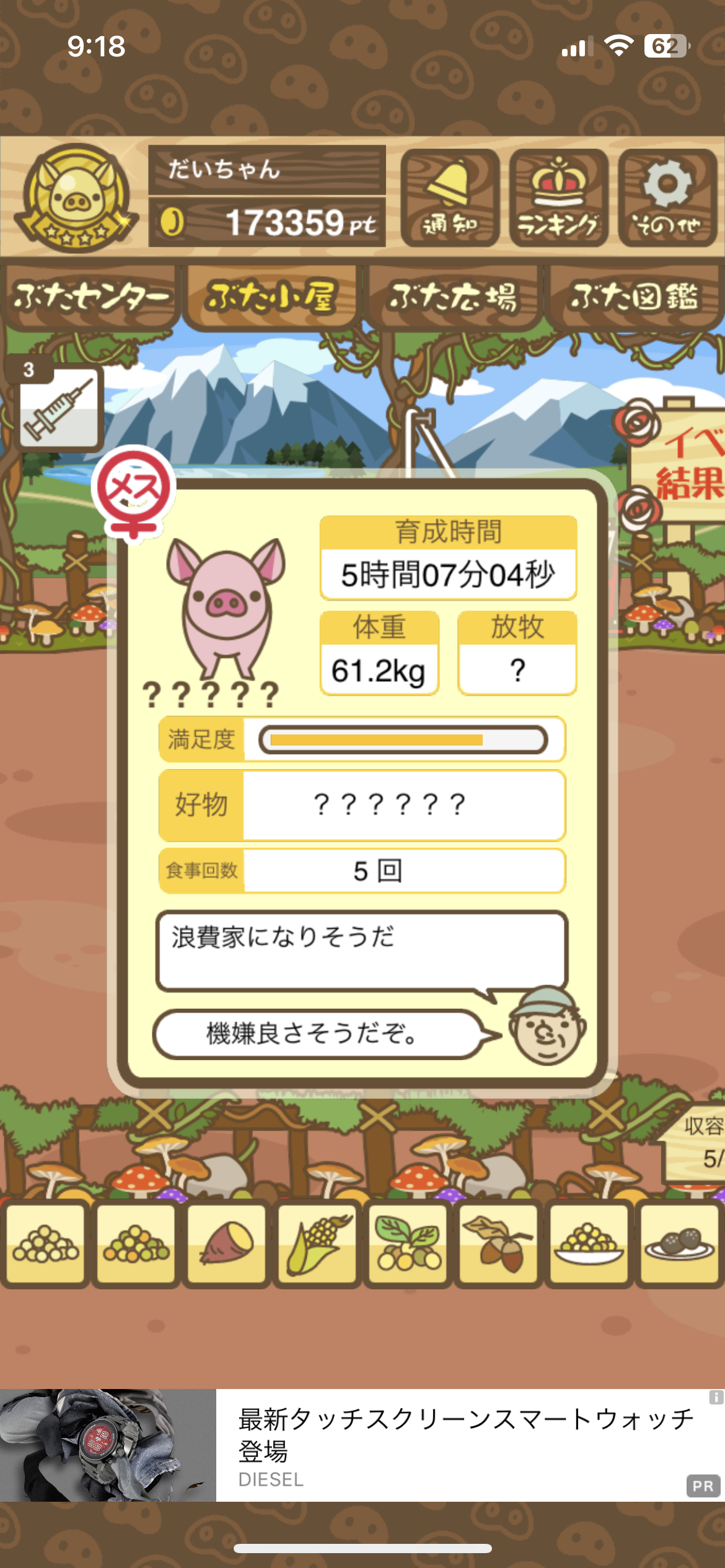Select the ぶた小屋 tab
Image resolution: width=725 pixels, height=1568 pixels.
(271, 297)
